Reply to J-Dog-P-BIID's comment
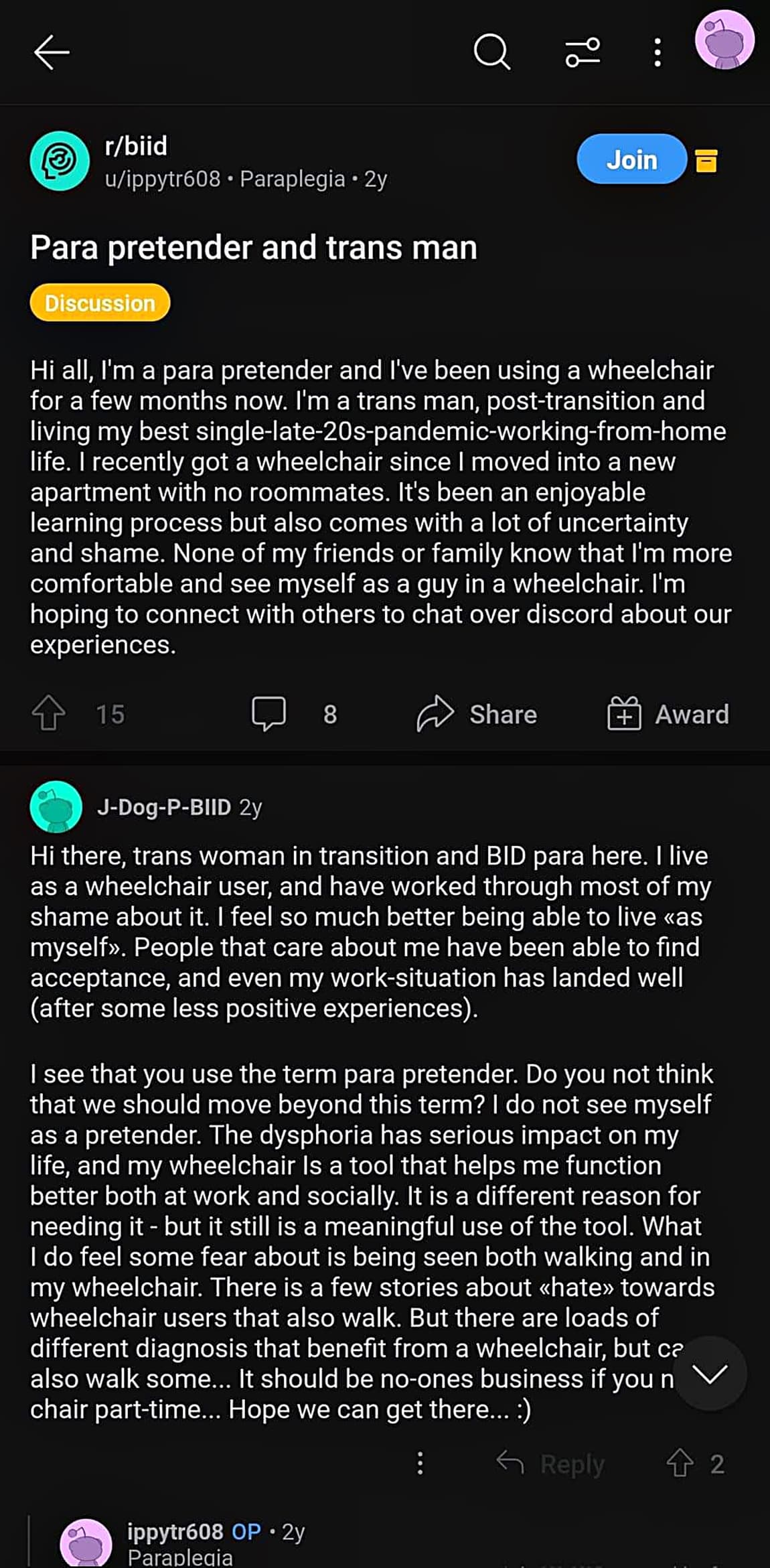The width and height of the screenshot is (770, 1568). click(550, 1464)
